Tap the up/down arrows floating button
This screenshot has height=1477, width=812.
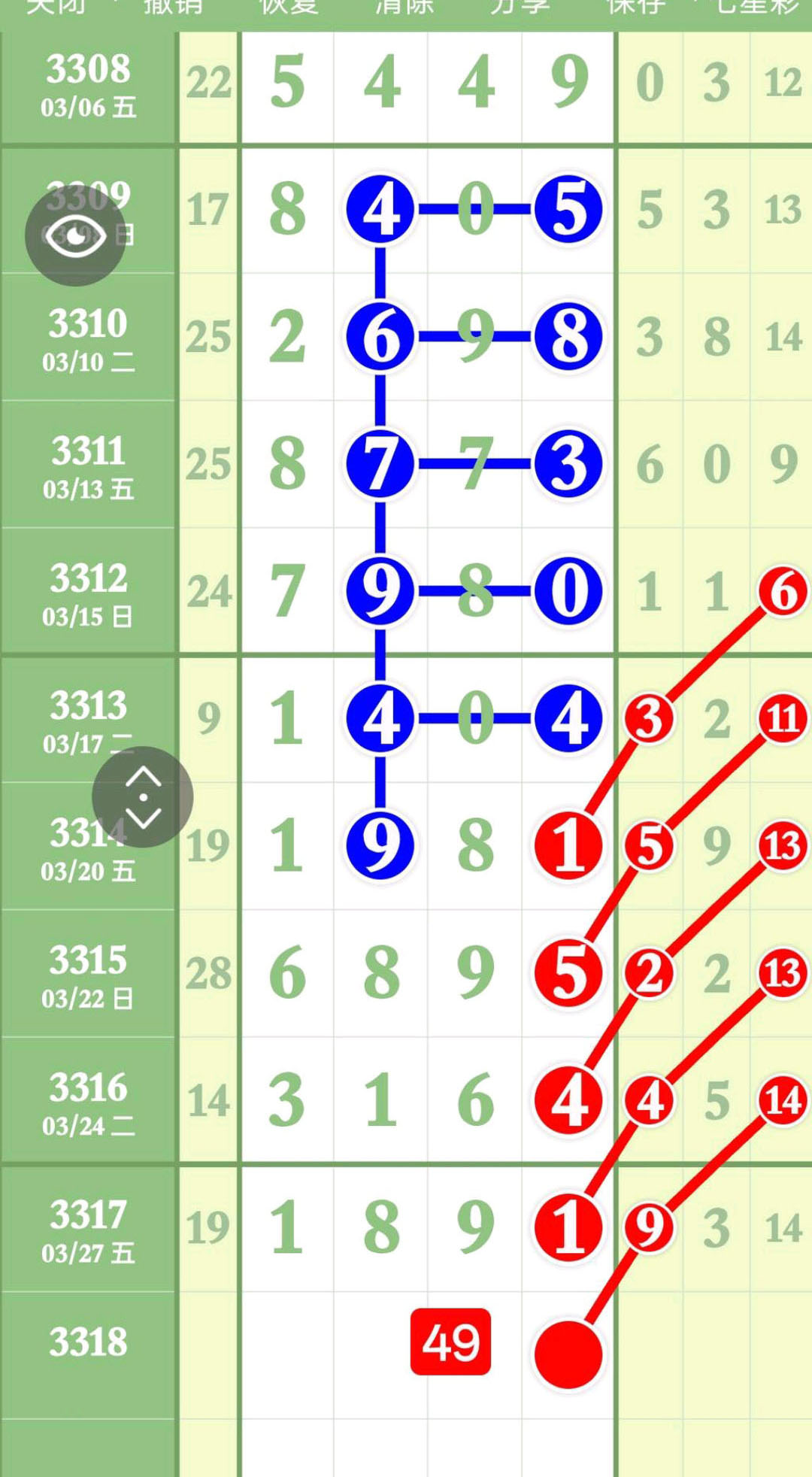(142, 797)
